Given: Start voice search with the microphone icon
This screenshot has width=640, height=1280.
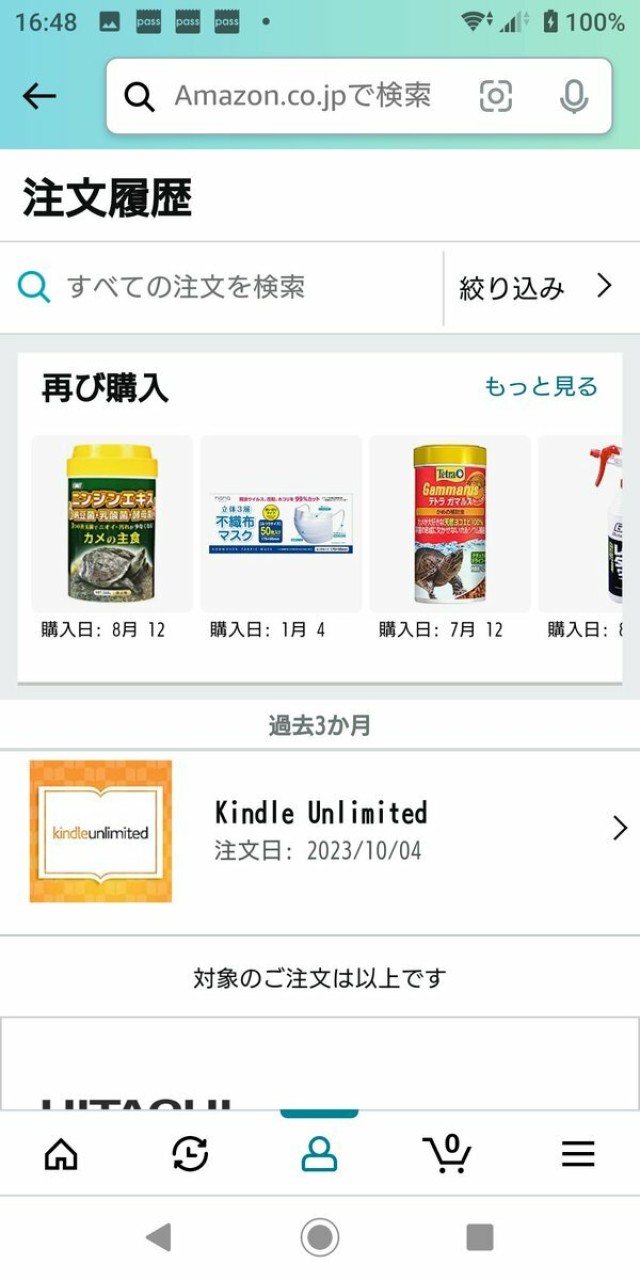Looking at the screenshot, I should (x=573, y=96).
